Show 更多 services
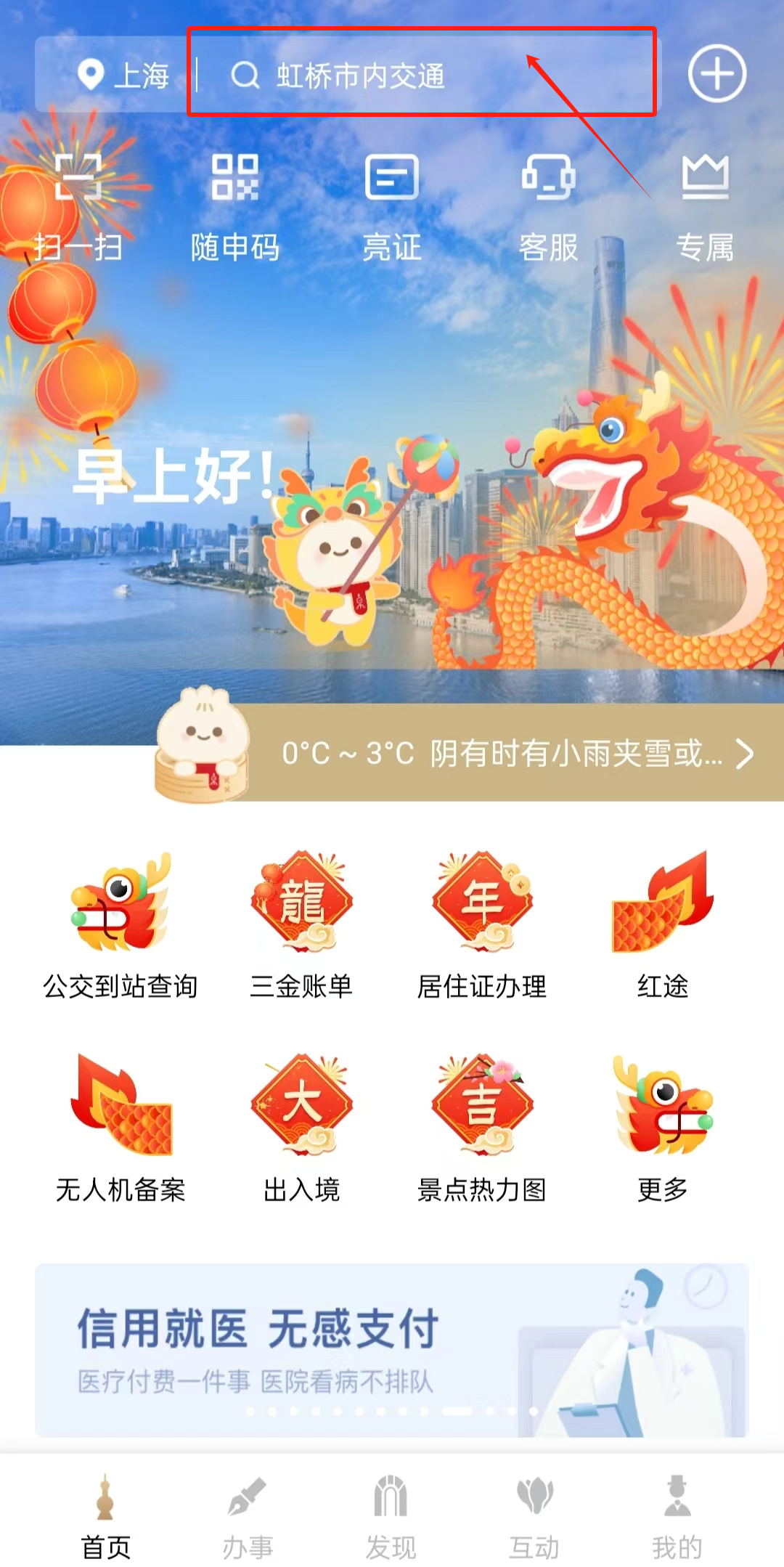The image size is (784, 1567). (x=663, y=1129)
